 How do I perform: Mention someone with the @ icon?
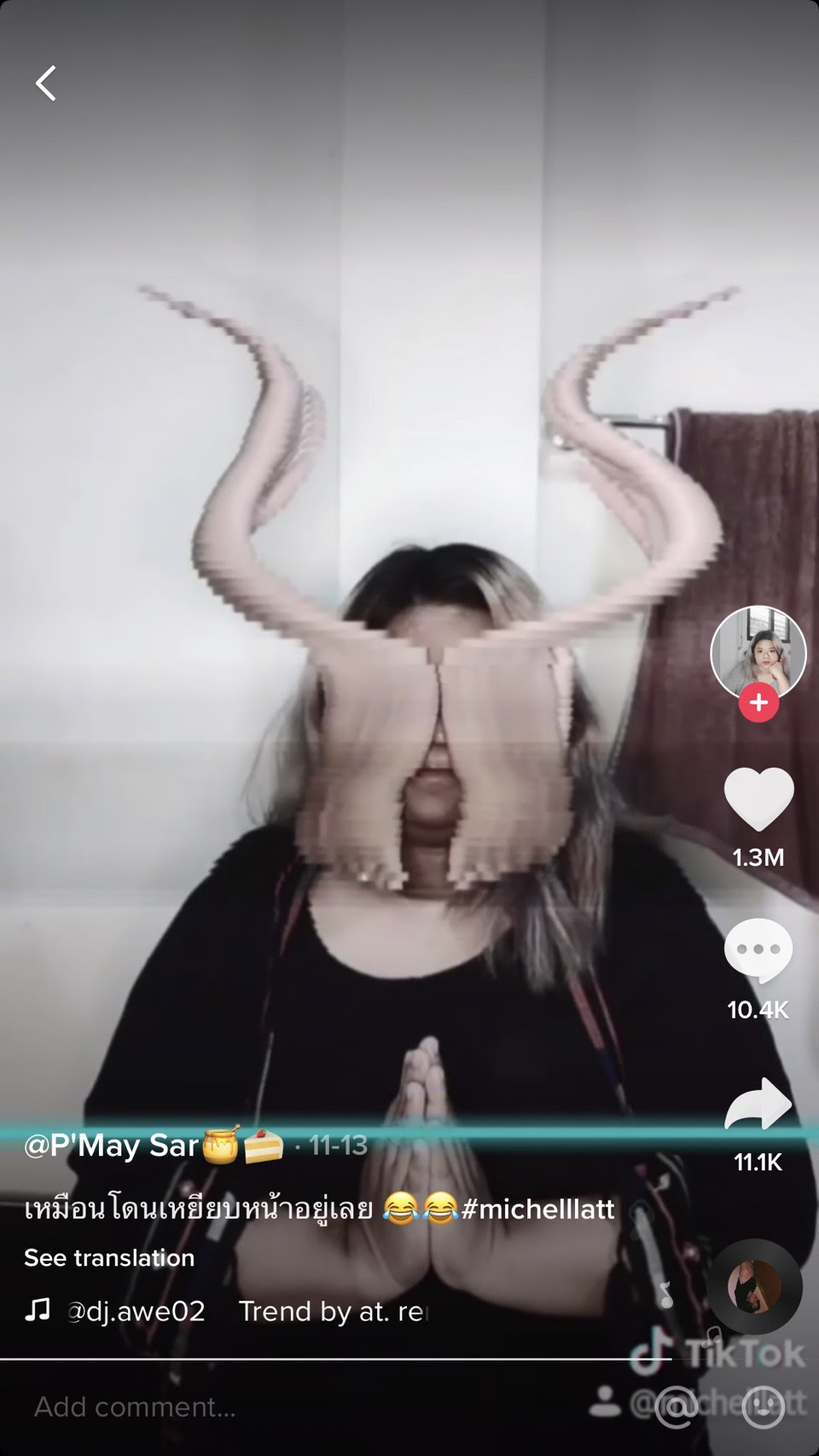tap(677, 1407)
